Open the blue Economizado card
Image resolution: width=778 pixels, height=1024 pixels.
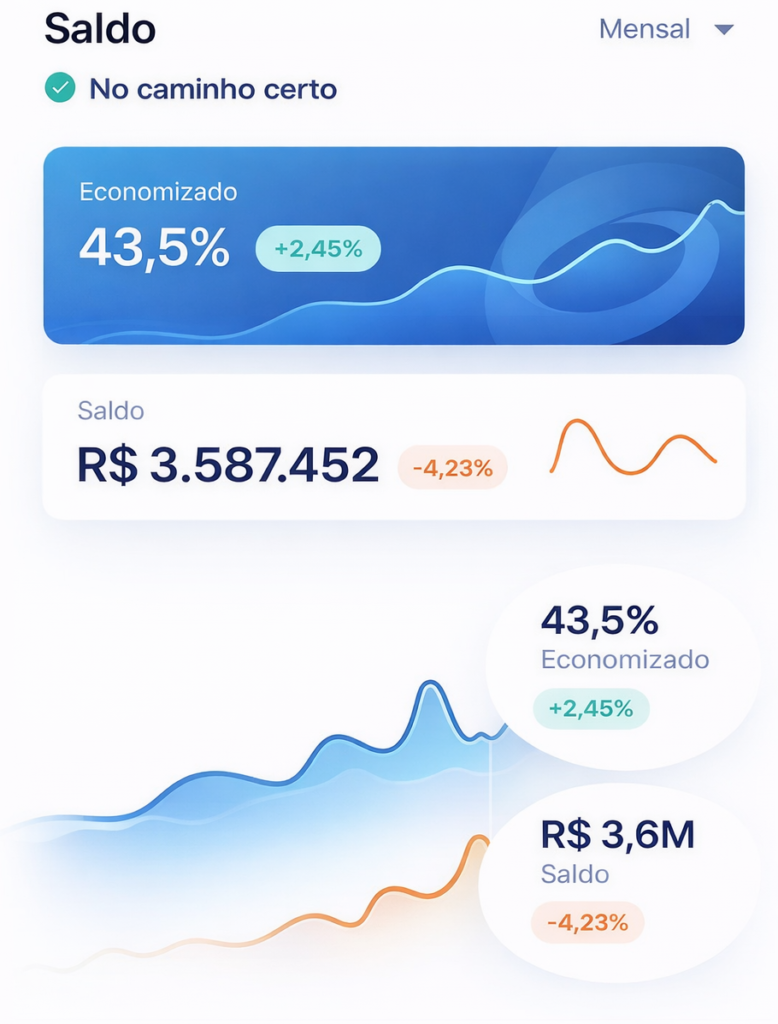[393, 246]
